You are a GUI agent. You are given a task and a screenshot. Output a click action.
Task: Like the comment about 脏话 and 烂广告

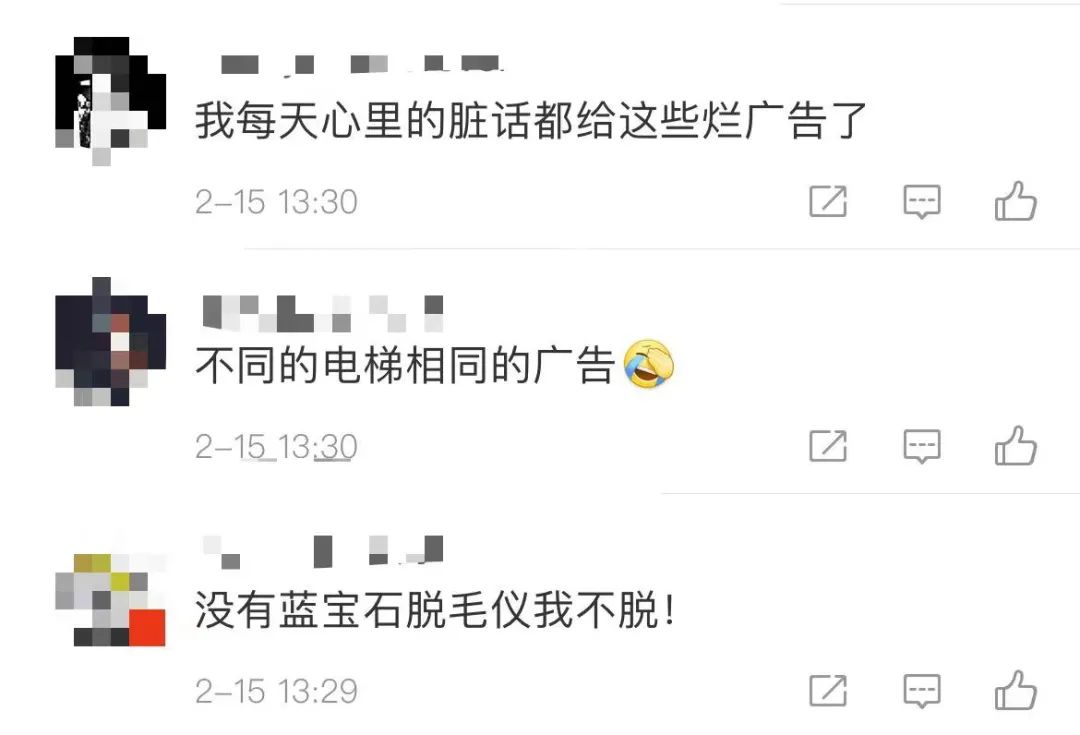[1015, 202]
